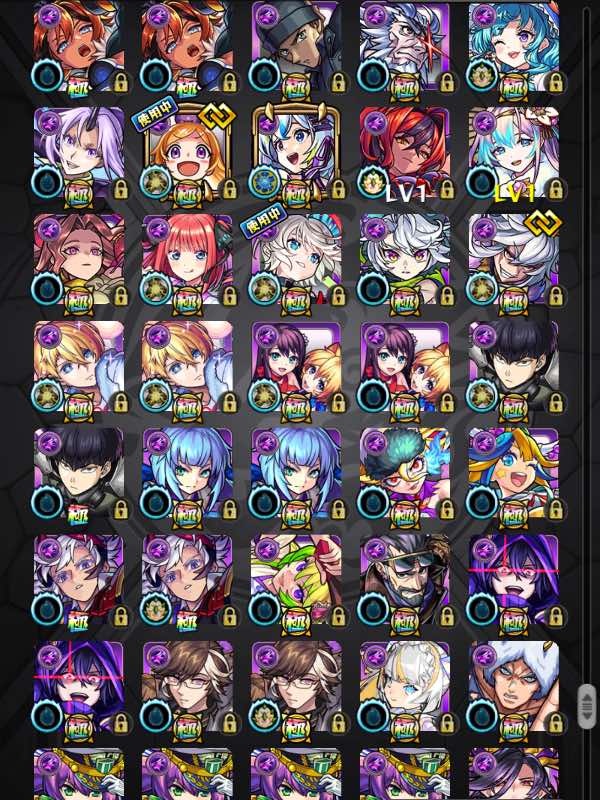This screenshot has width=600, height=800.
Task: Tap the scrollbar handle on the right edge
Action: click(x=587, y=706)
